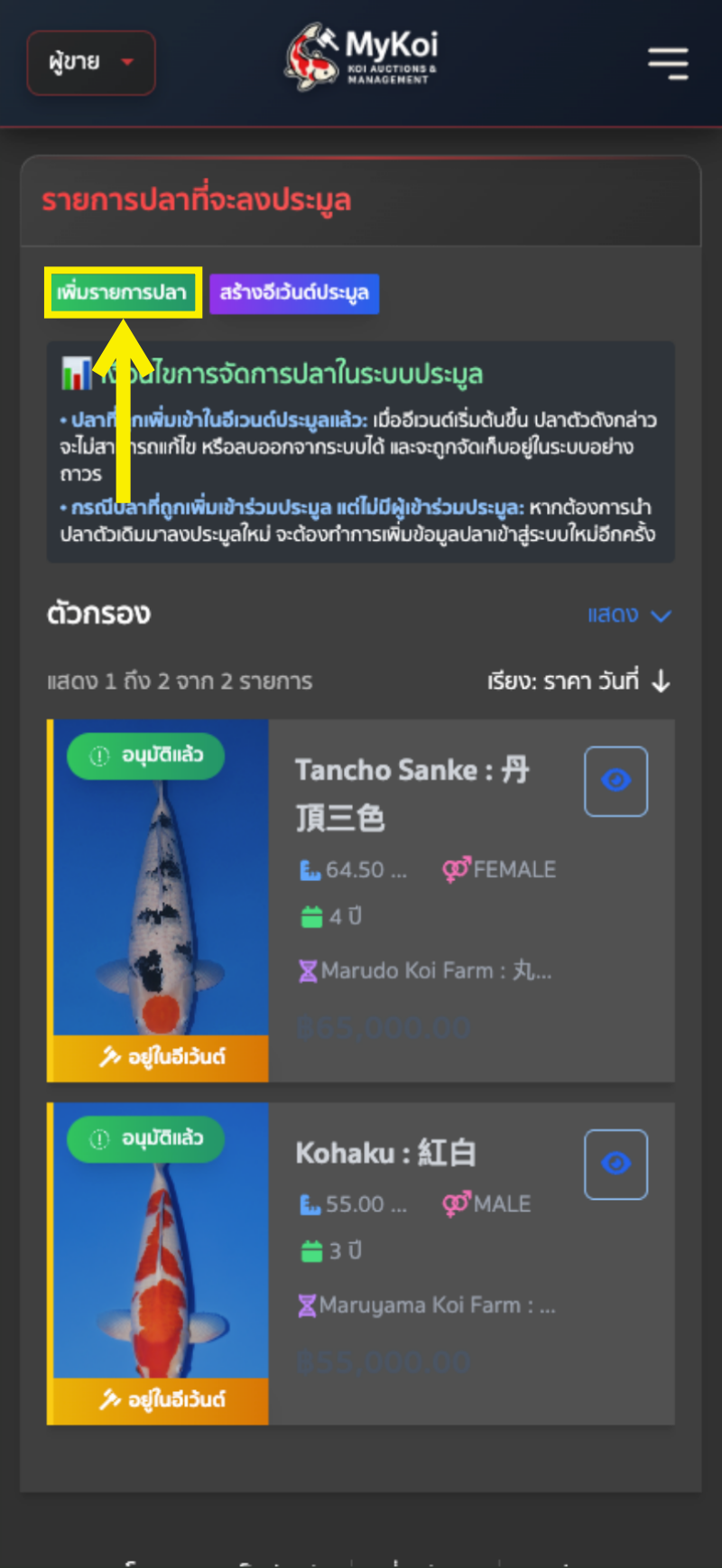Image resolution: width=722 pixels, height=1568 pixels.
Task: View details of Tancho Sanke via eye icon
Action: click(616, 781)
